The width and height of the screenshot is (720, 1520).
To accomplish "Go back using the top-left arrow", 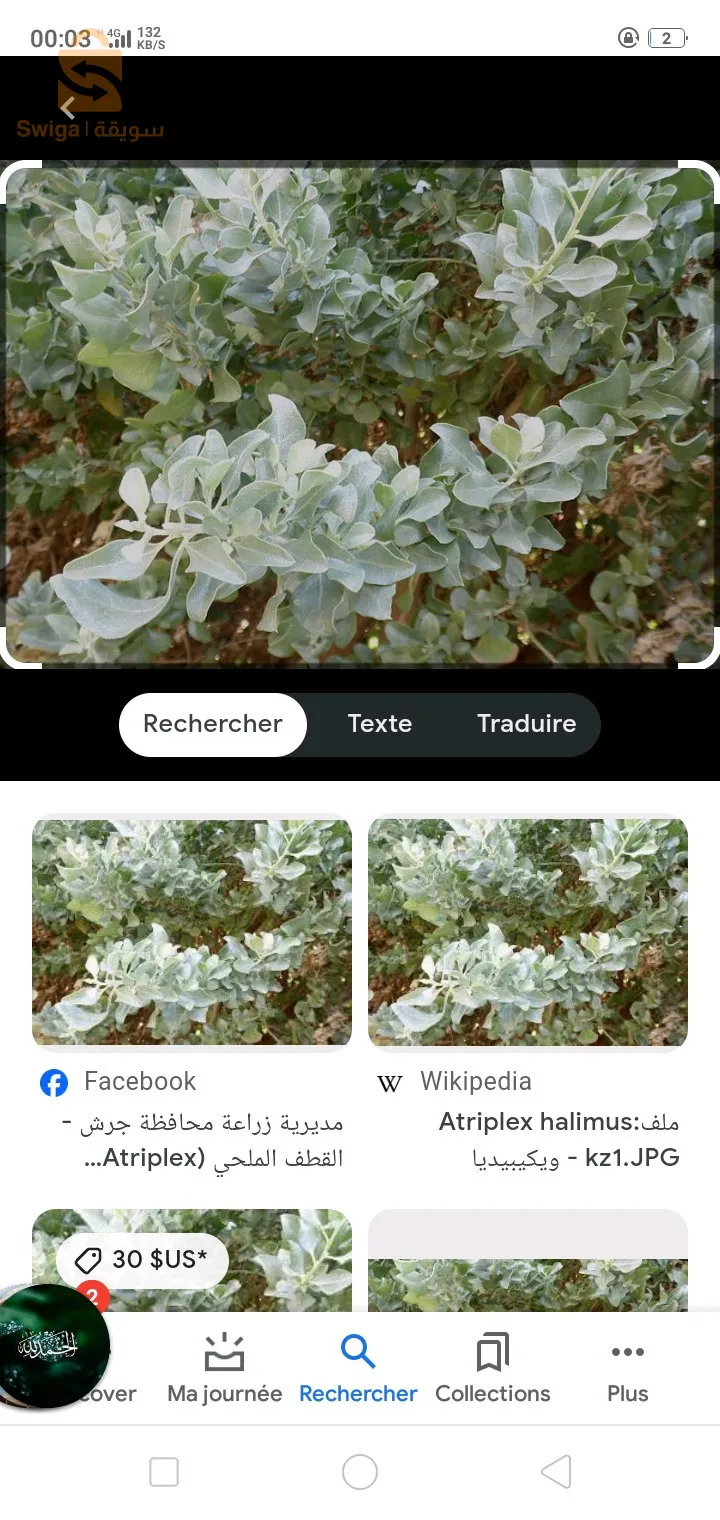I will 68,108.
